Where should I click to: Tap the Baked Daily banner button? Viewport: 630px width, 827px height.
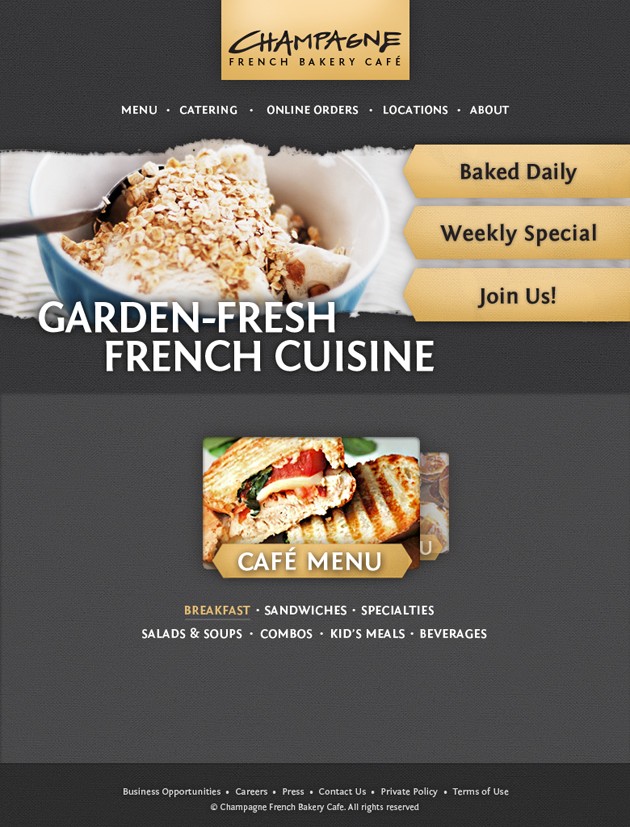517,172
